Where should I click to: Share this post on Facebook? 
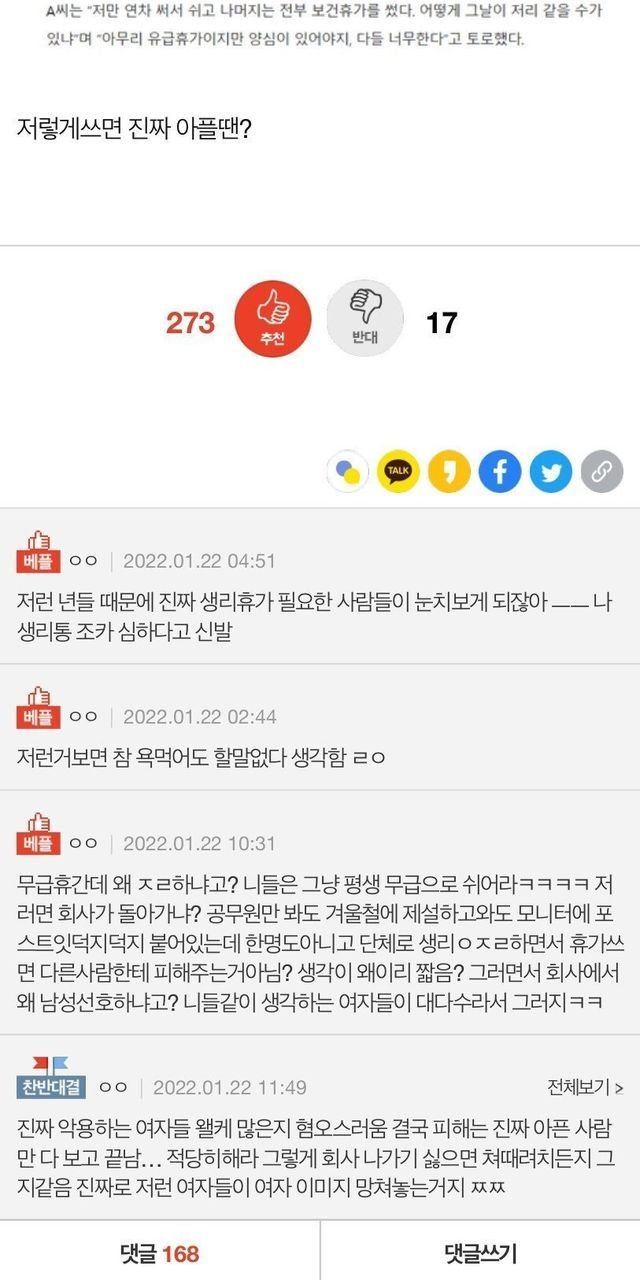[500, 472]
